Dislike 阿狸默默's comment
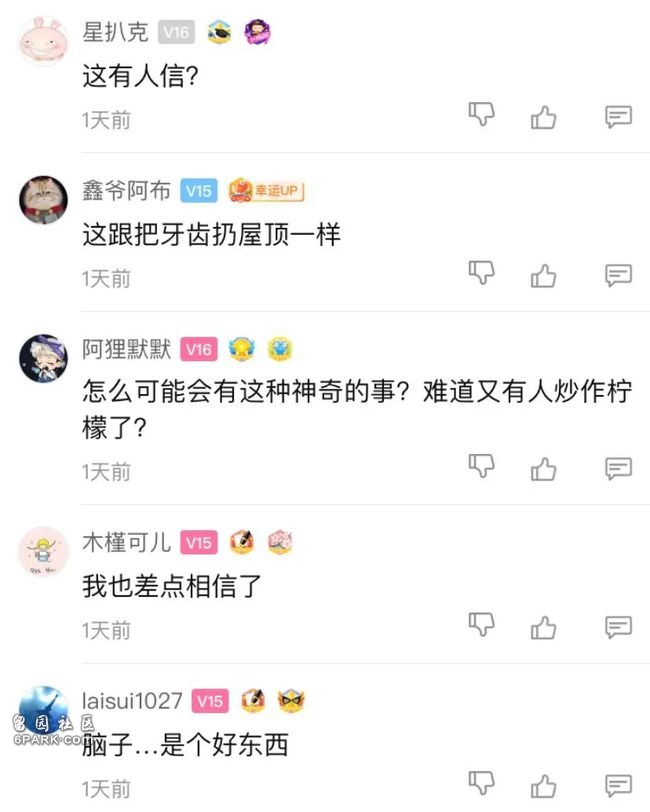The height and width of the screenshot is (812, 650). coord(482,467)
